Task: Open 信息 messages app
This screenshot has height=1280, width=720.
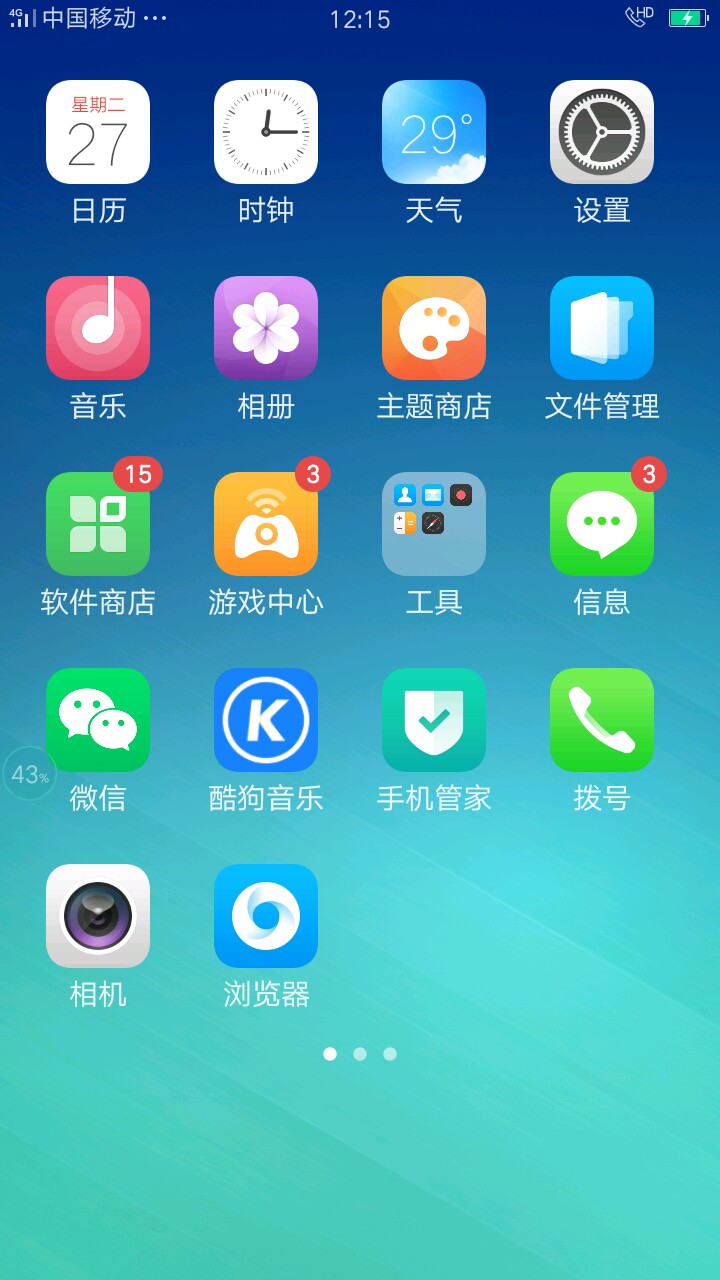Action: [602, 524]
